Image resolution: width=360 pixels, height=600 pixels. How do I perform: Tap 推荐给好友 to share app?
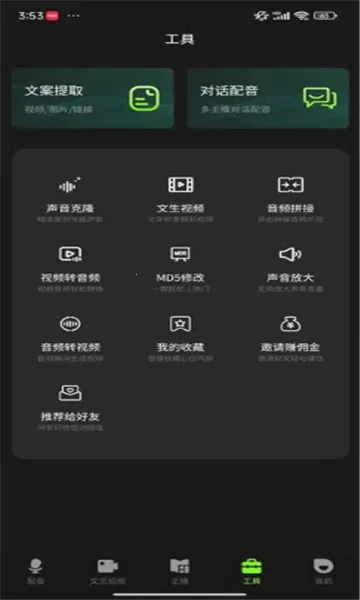coord(70,408)
